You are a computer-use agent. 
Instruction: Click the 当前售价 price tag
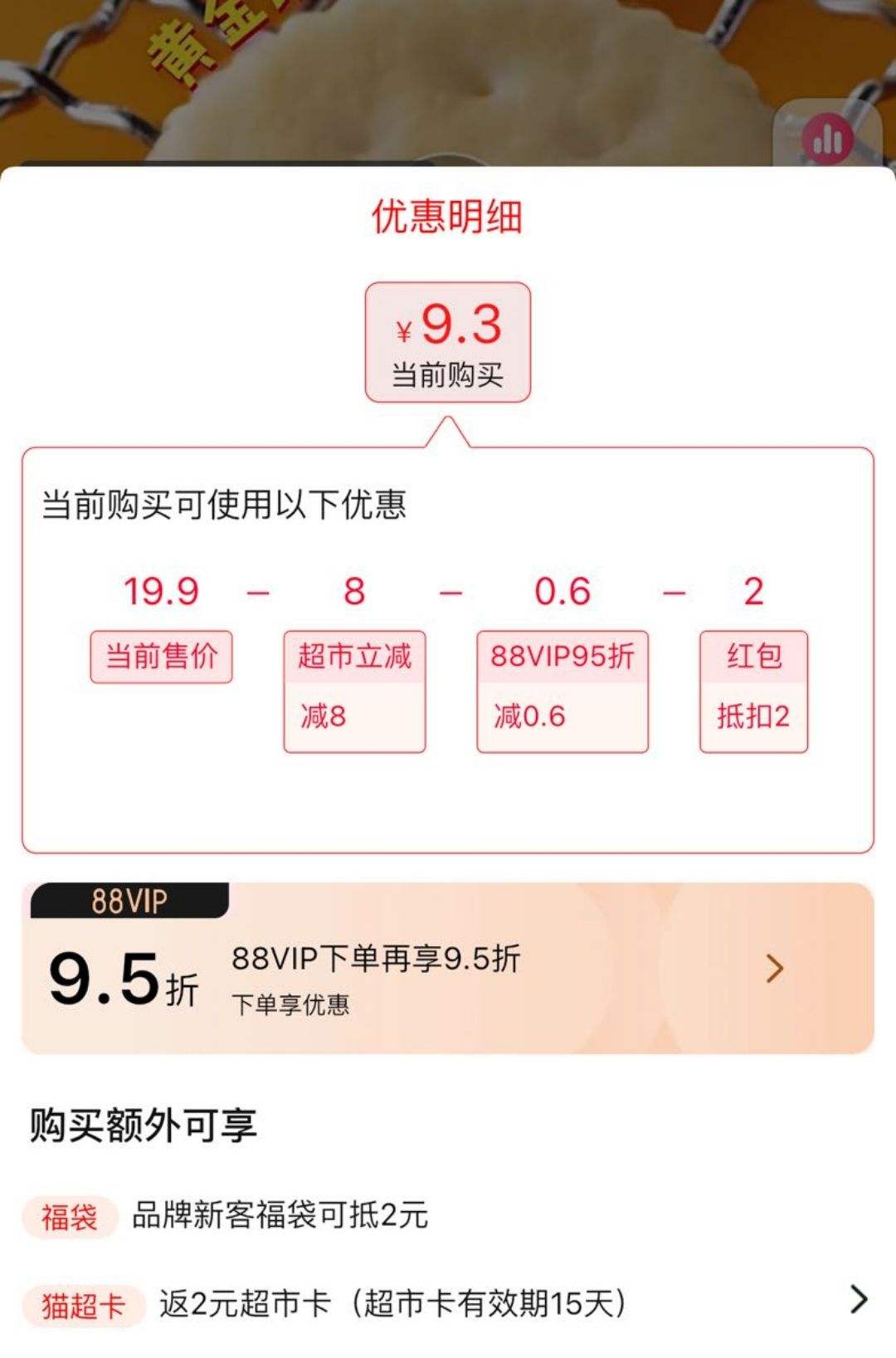pos(162,656)
